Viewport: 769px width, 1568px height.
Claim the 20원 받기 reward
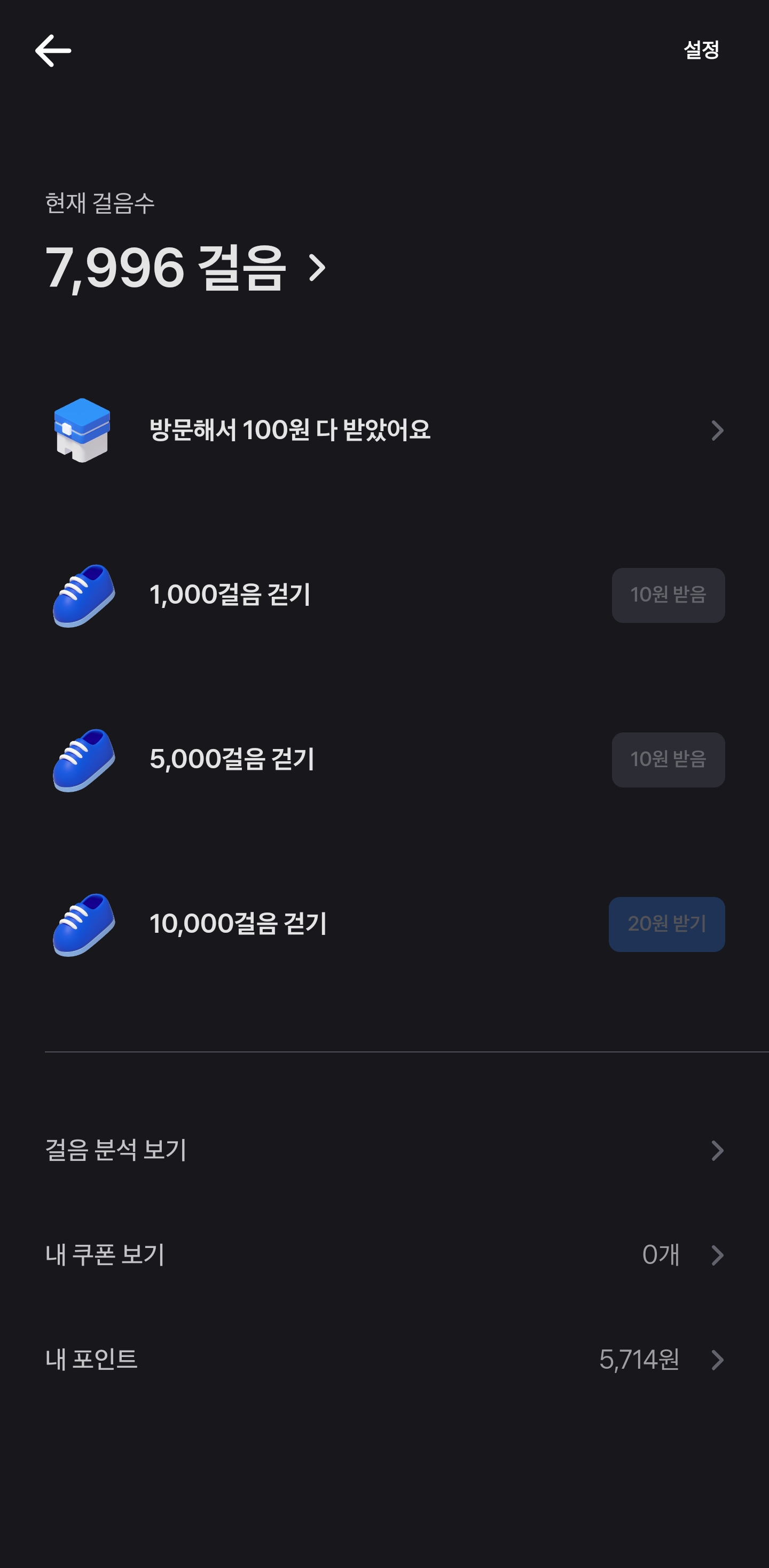point(667,924)
